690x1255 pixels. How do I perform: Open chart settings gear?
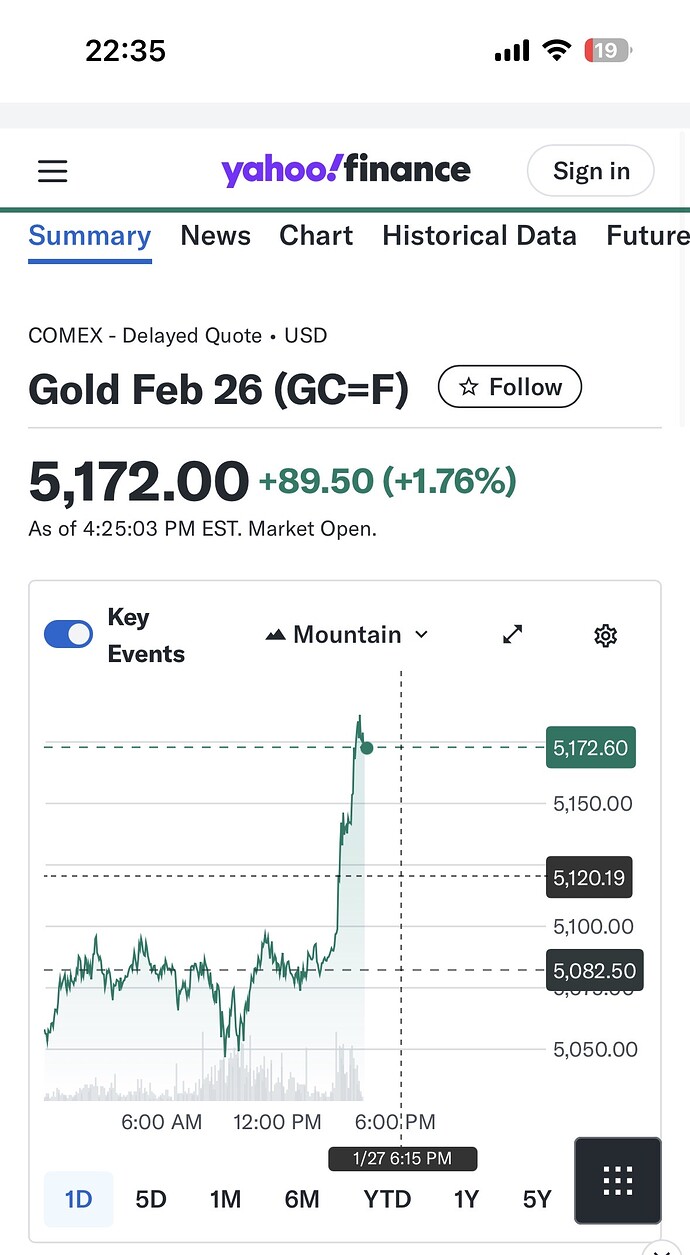(605, 635)
